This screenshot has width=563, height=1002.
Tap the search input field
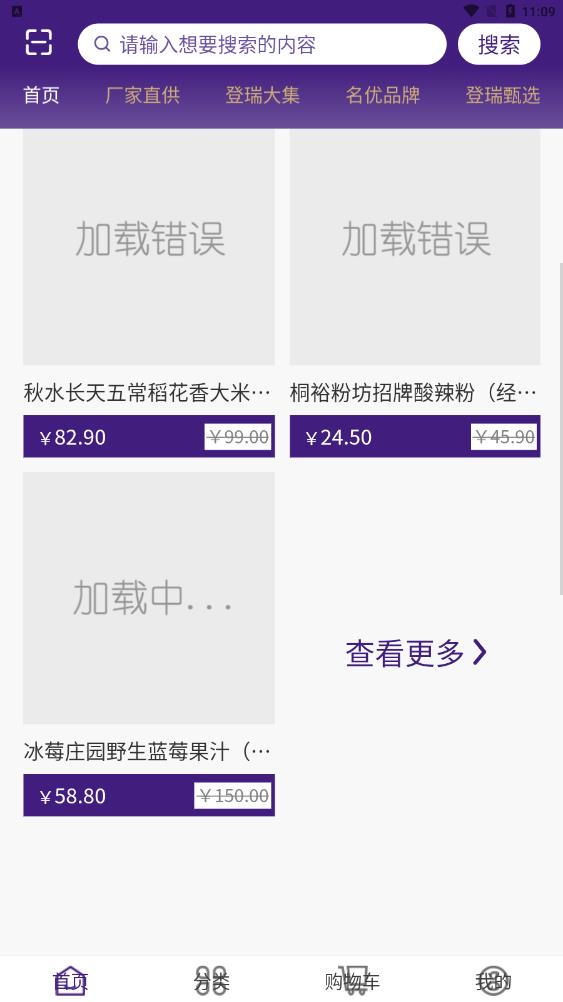(x=262, y=44)
